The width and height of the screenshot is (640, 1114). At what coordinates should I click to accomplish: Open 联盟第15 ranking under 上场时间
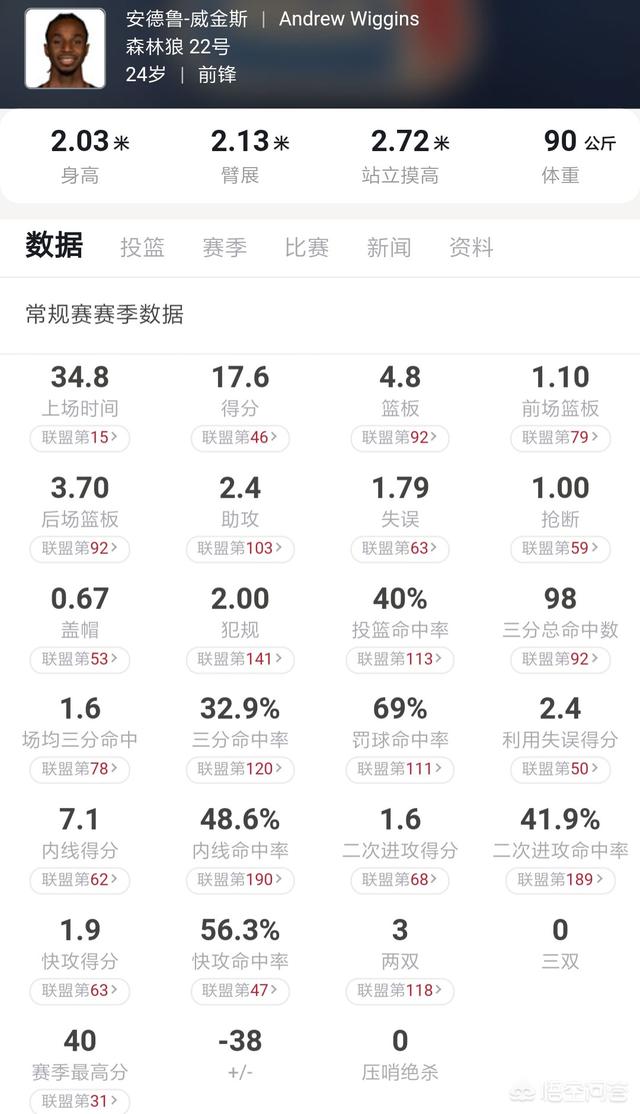point(80,438)
